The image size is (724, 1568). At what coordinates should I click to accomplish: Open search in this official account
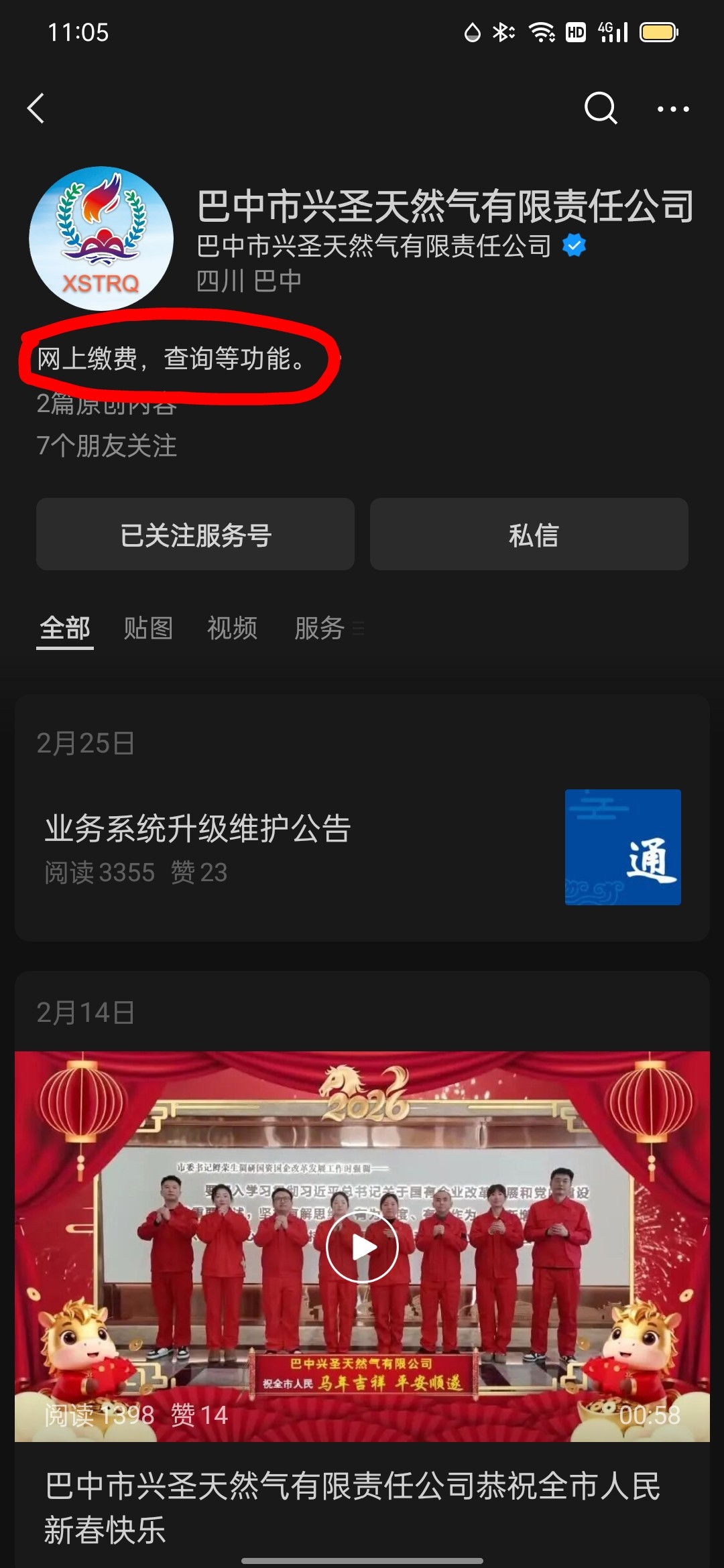(600, 109)
